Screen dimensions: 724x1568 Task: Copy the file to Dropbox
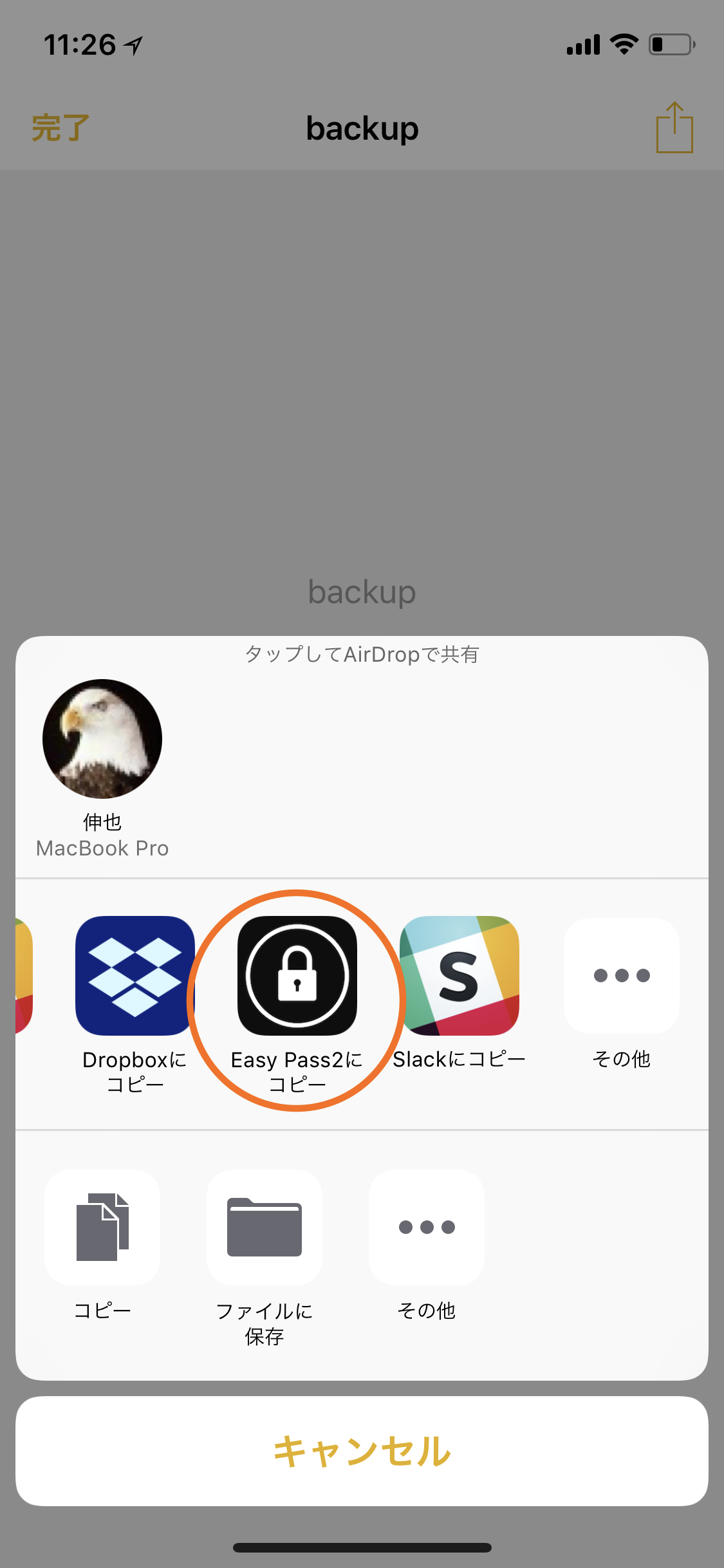135,976
